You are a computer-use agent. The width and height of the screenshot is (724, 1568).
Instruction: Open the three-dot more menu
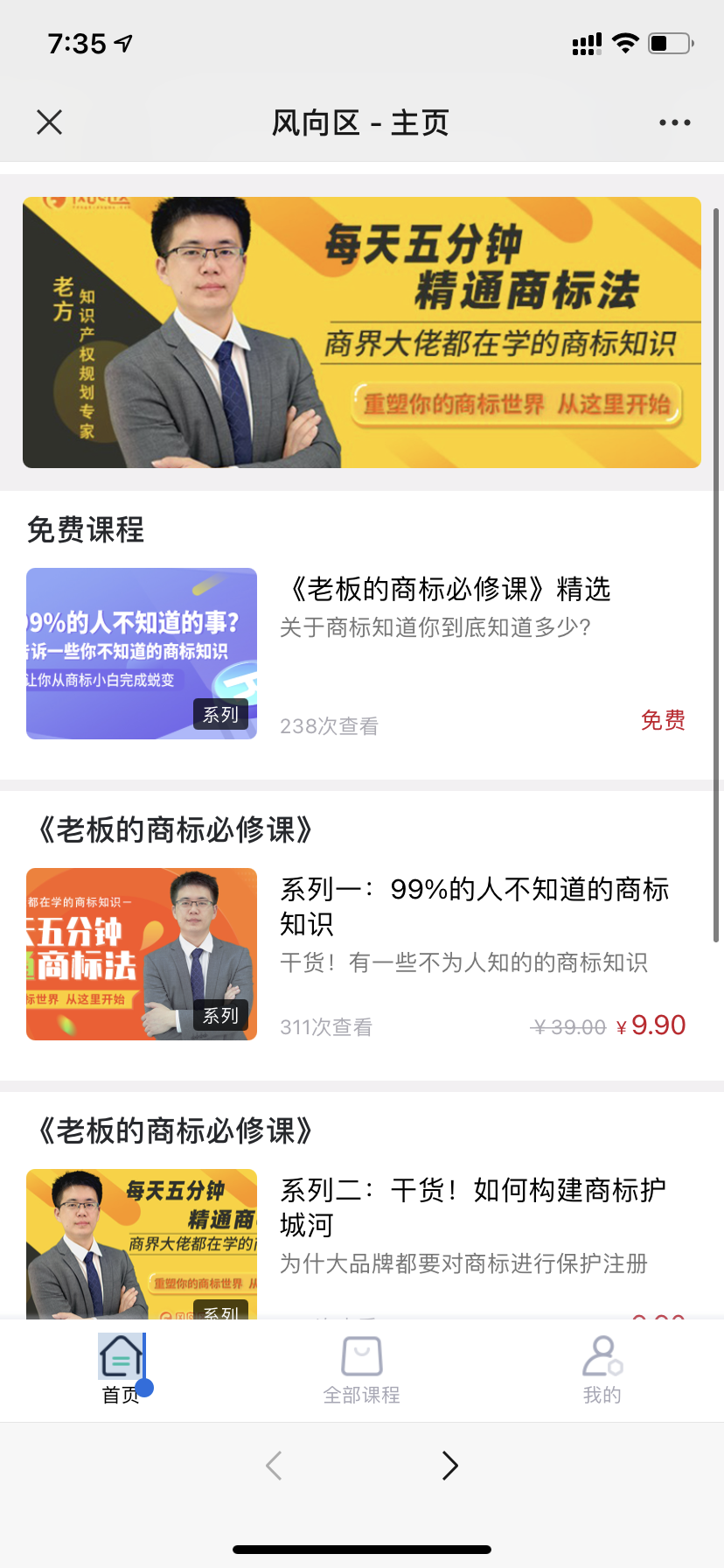tap(674, 122)
